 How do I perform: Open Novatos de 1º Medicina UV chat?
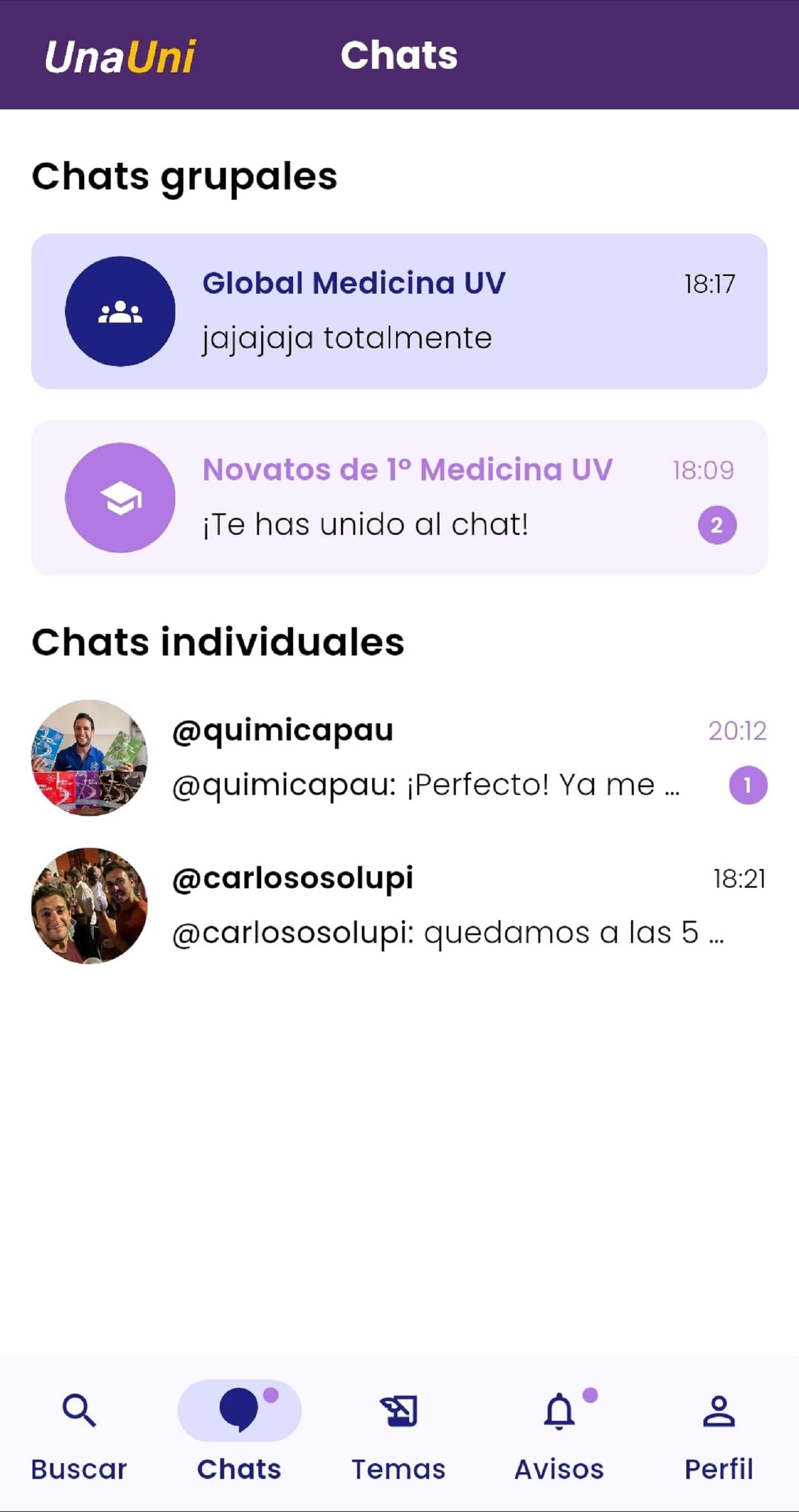[399, 497]
